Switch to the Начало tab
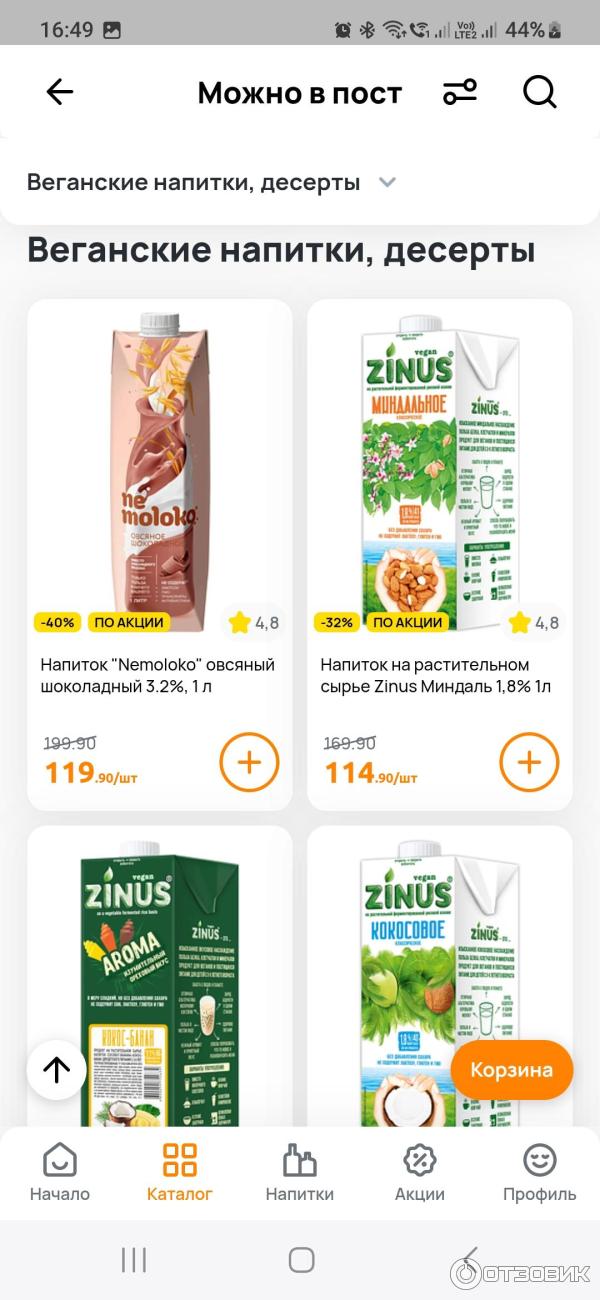Screen dimensions: 600x1300 point(60,1174)
